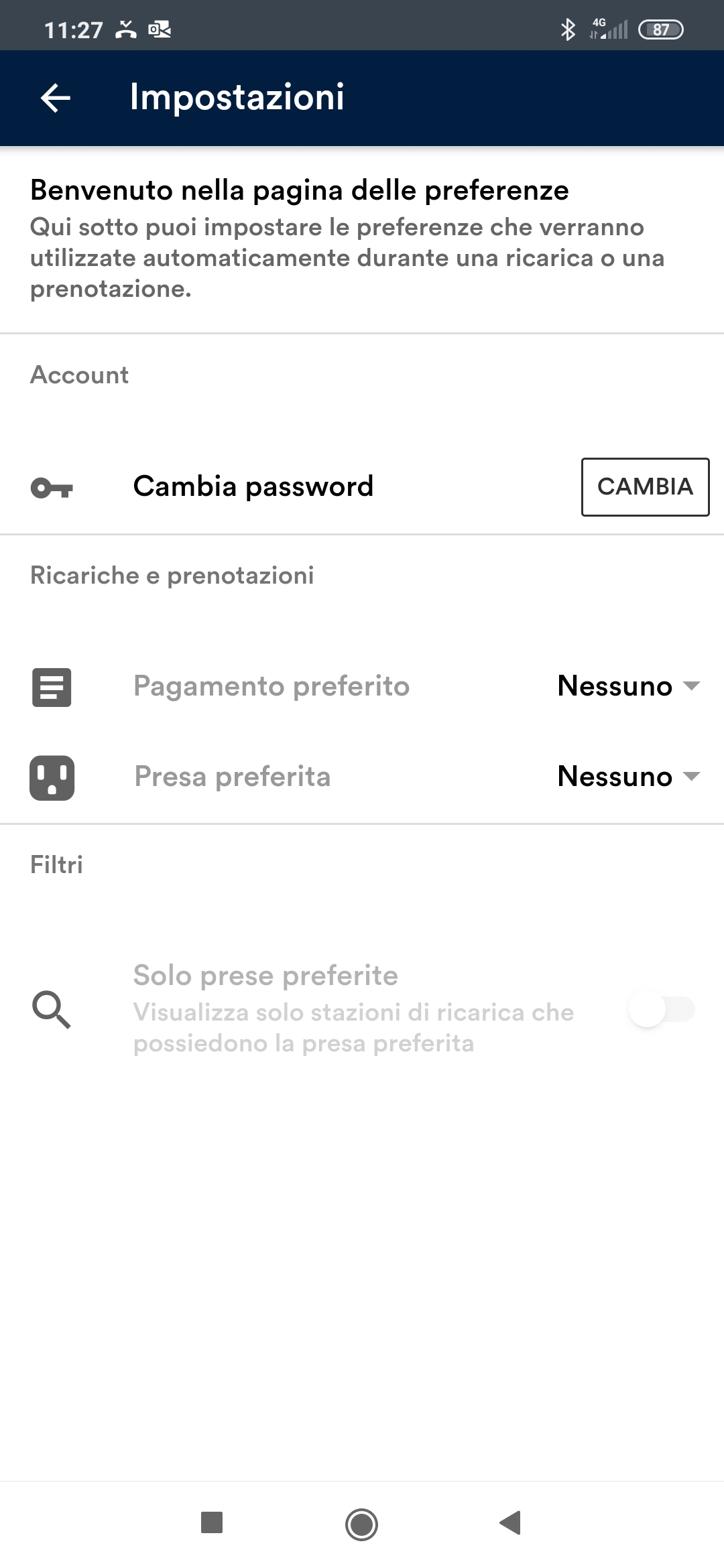This screenshot has height=1568, width=724.
Task: Toggle the Solo prese preferite switch
Action: pyautogui.click(x=662, y=1009)
